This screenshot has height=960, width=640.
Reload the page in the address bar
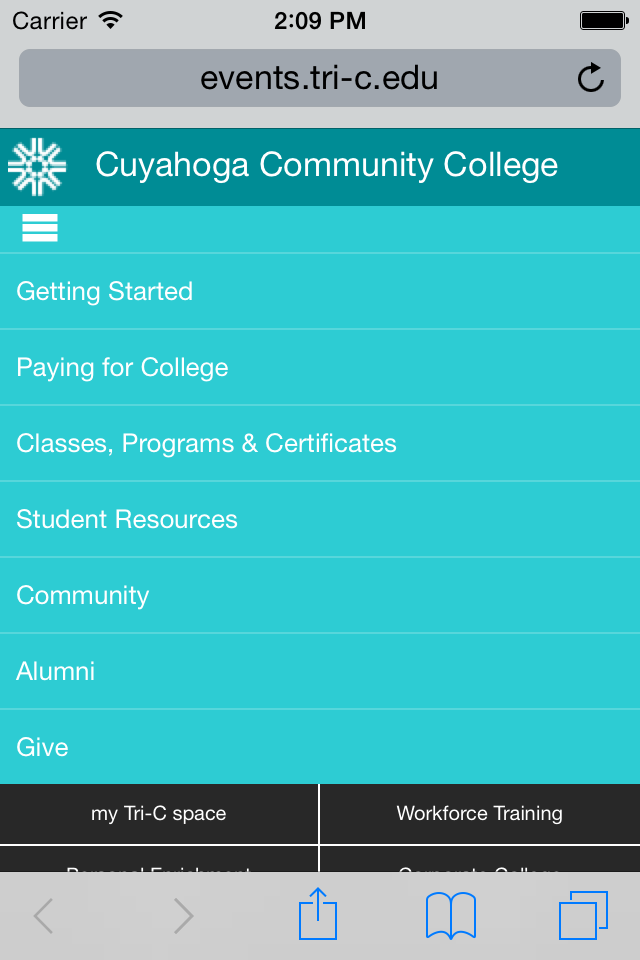pos(591,78)
